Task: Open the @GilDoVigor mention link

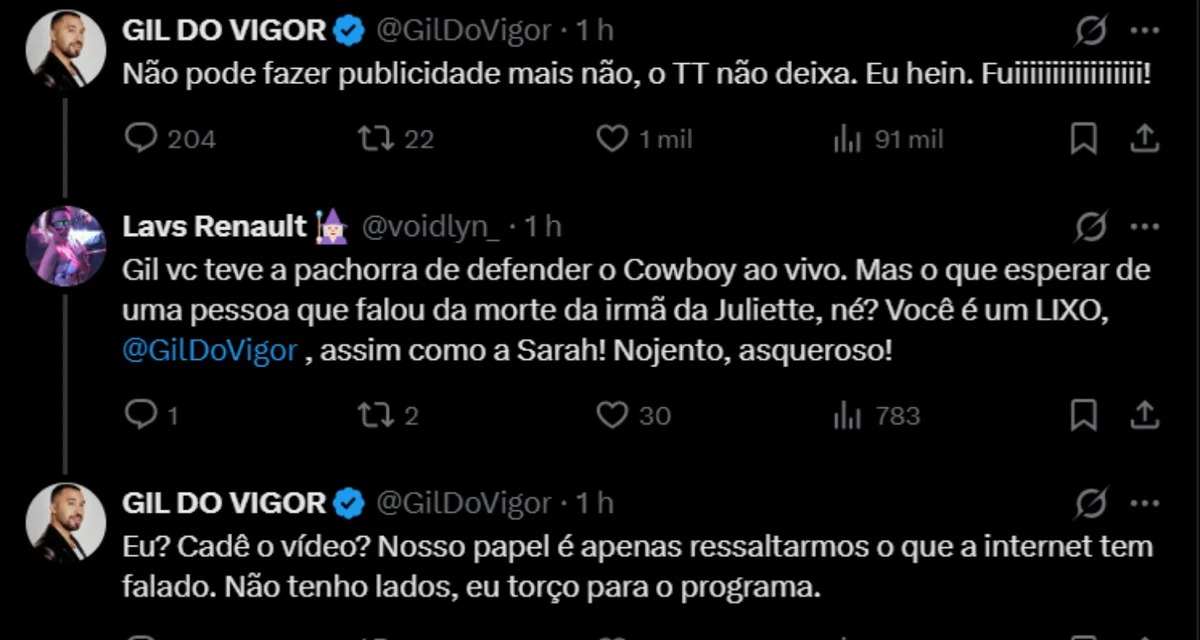Action: (209, 352)
